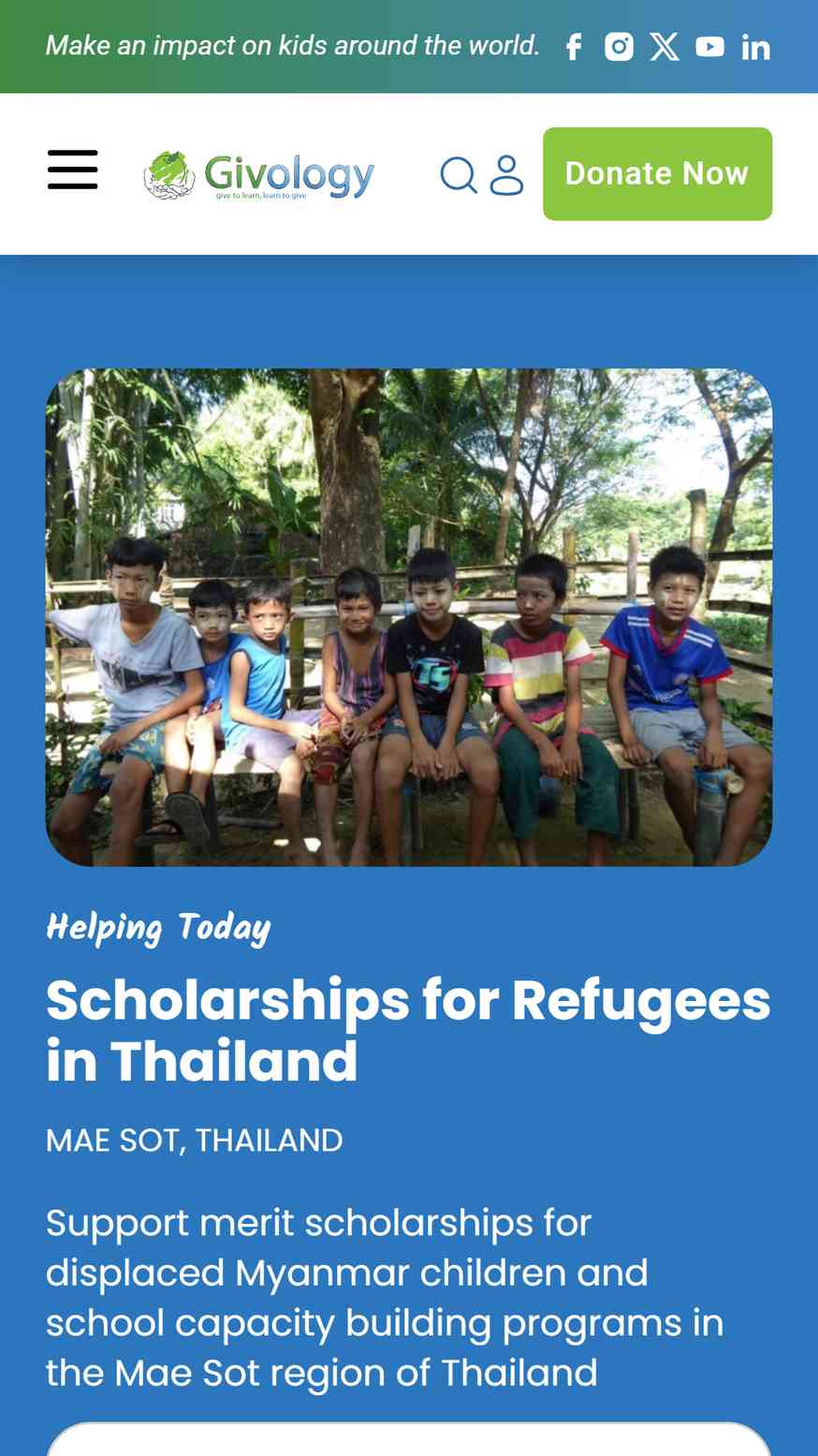Open the LinkedIn page icon
The height and width of the screenshot is (1456, 818).
(755, 47)
